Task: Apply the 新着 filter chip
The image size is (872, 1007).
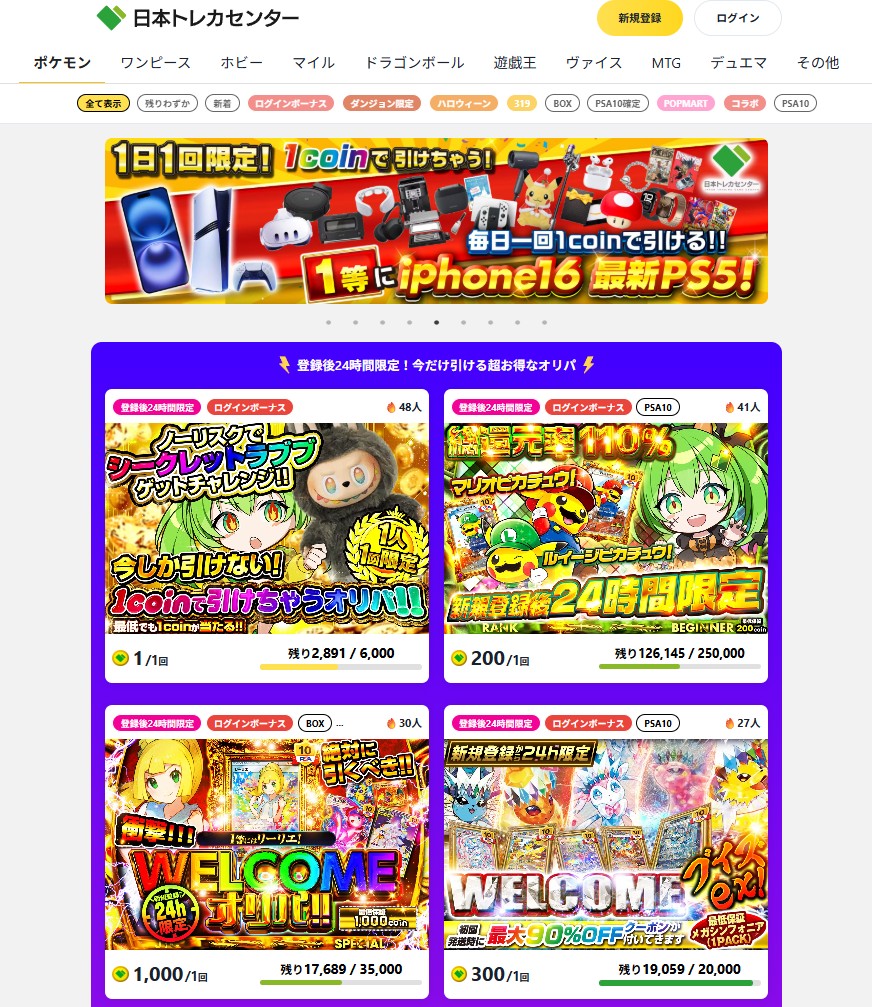Action: tap(222, 103)
